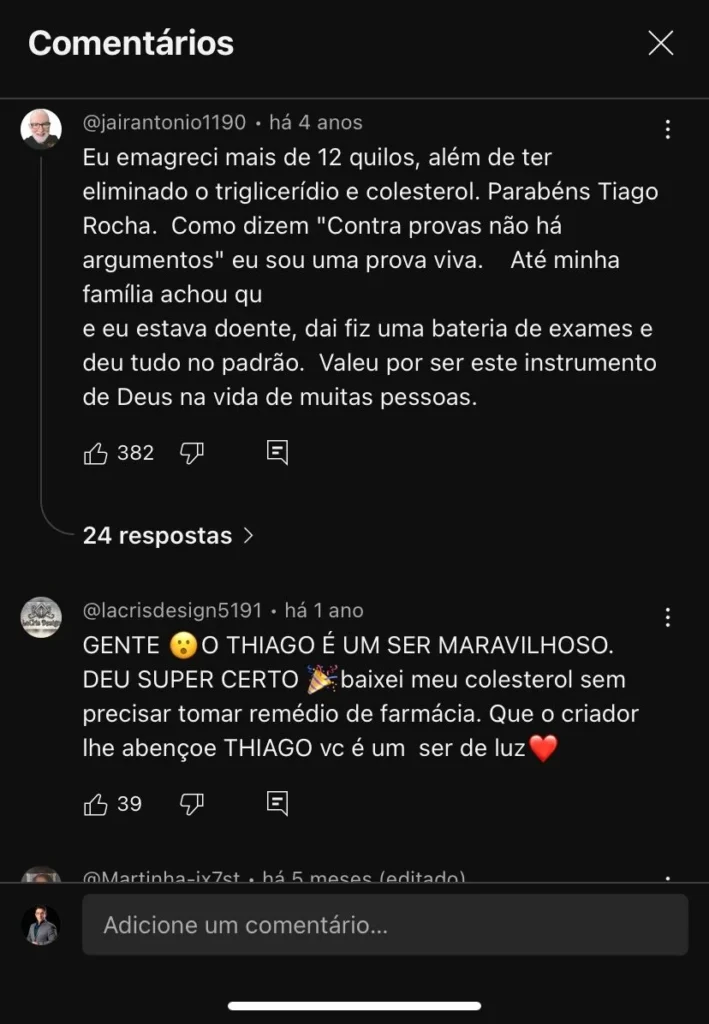Open lacrisdesign5191's profile avatar
The height and width of the screenshot is (1024, 709).
[x=42, y=617]
